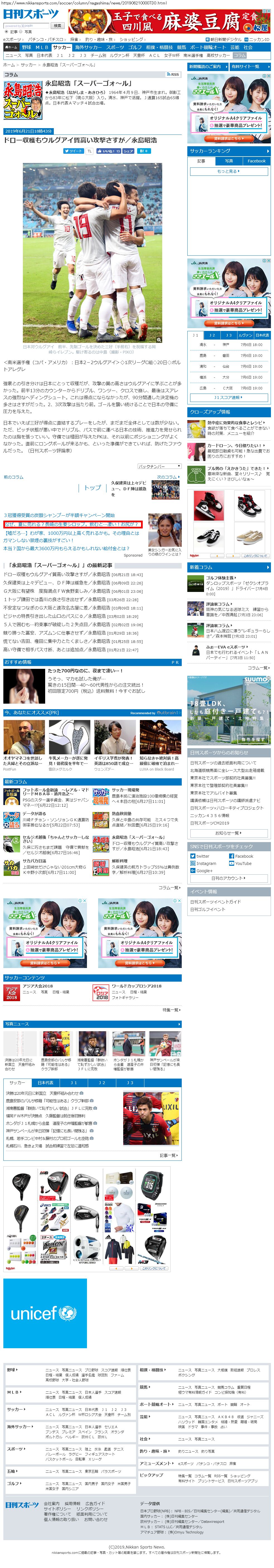Tap the 検索 search button
Image resolution: width=274 pixels, height=1568 pixels.
pyautogui.click(x=57, y=26)
